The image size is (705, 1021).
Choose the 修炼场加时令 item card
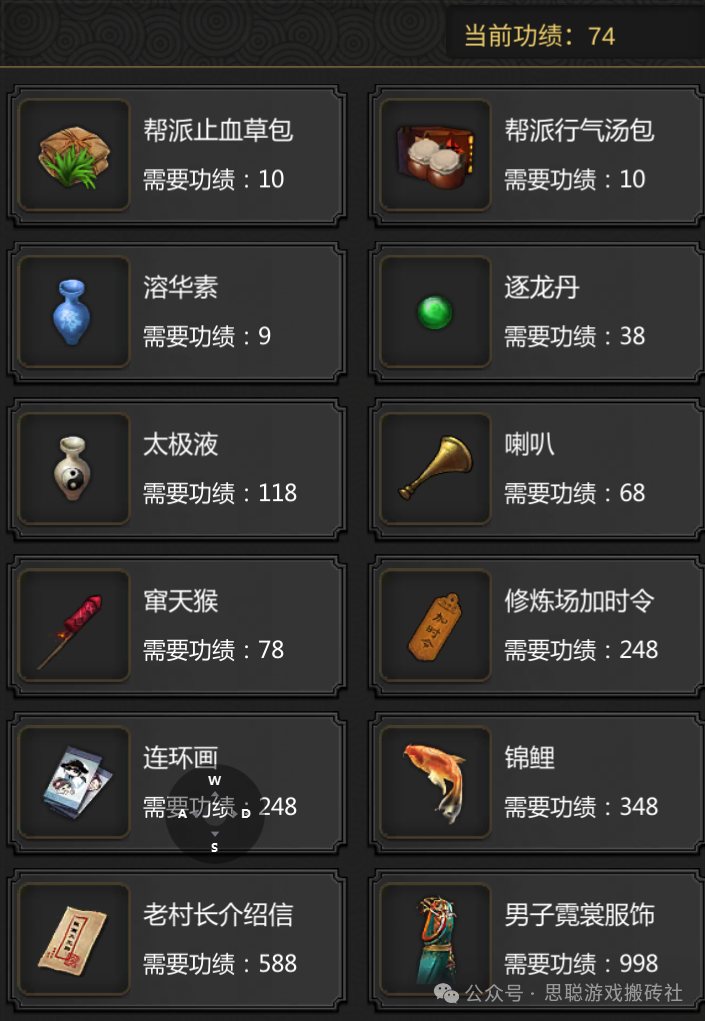coord(538,626)
